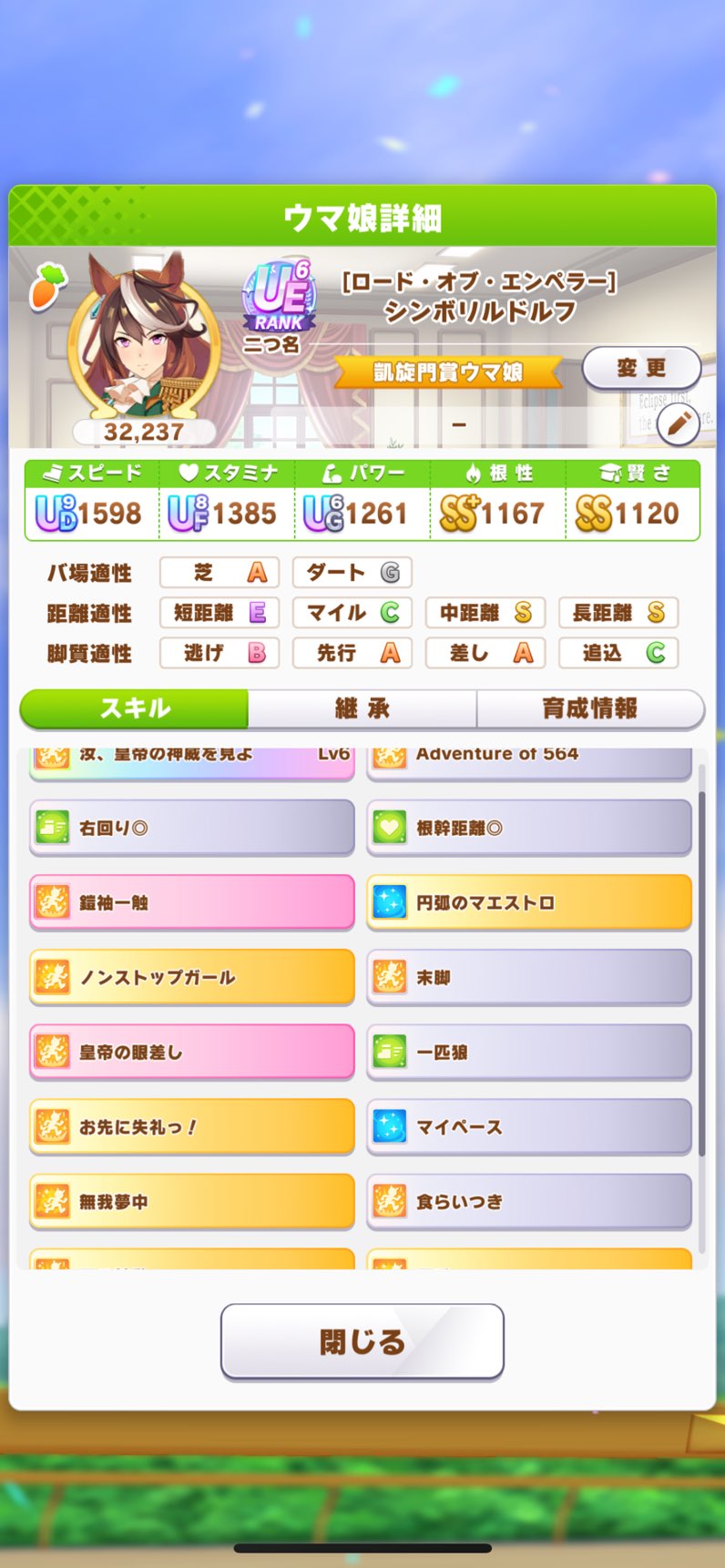Viewport: 725px width, 1568px height.
Task: Tap the 変更 button
Action: tap(641, 369)
